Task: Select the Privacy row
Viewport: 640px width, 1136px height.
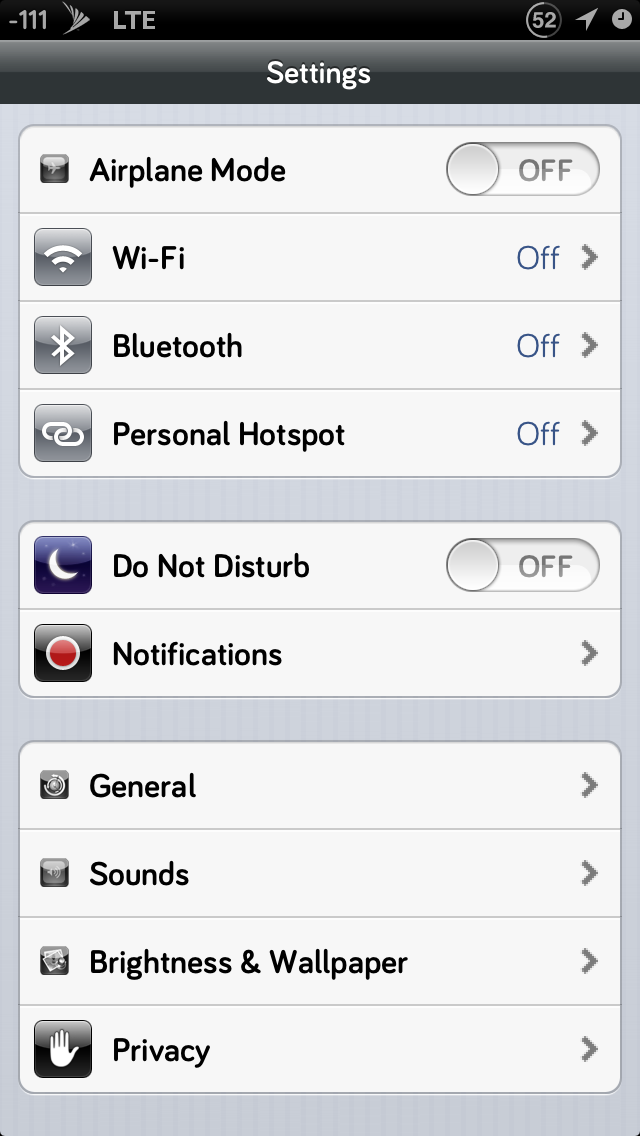Action: [x=320, y=1049]
